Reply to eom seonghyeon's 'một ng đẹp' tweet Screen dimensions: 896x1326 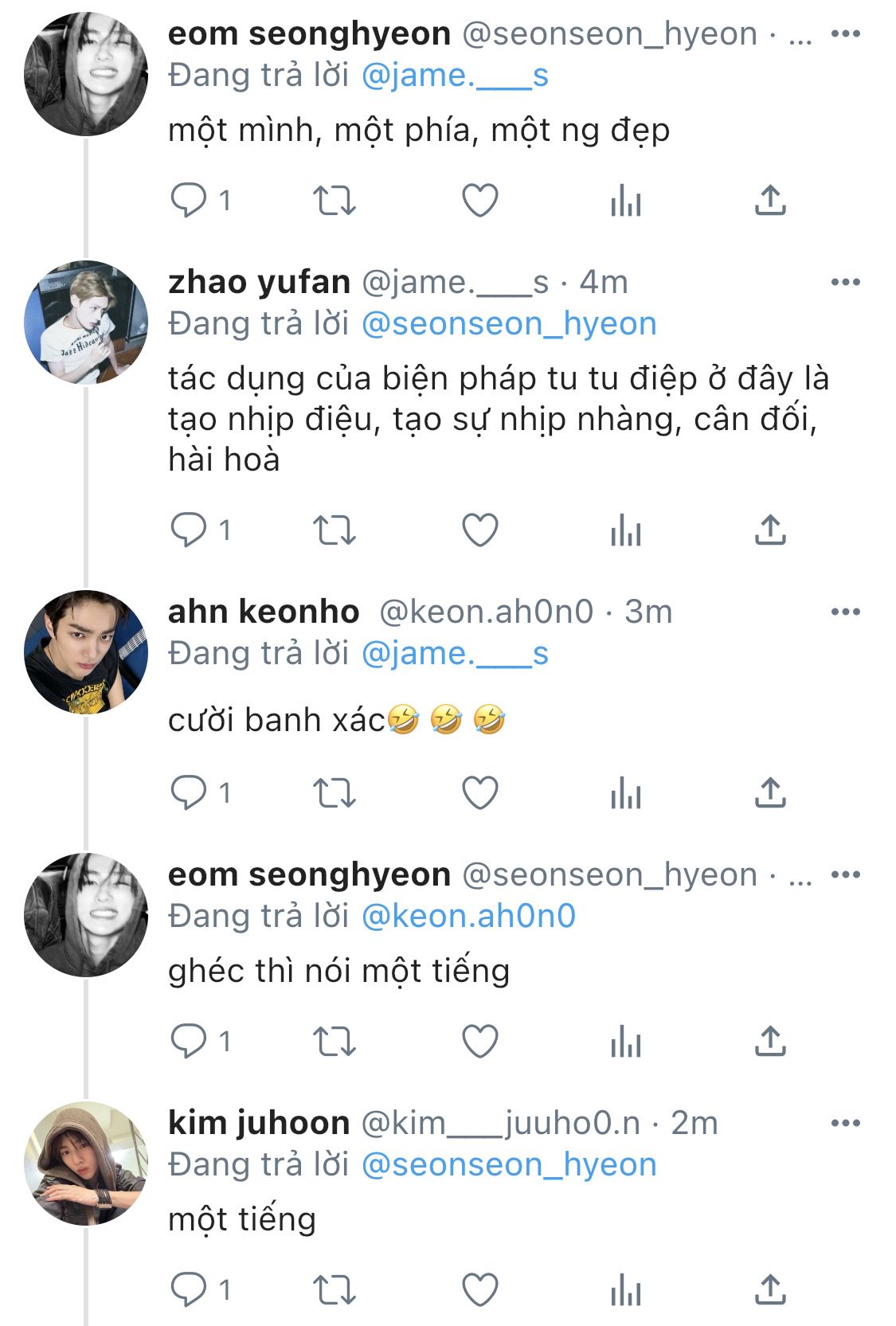click(189, 200)
